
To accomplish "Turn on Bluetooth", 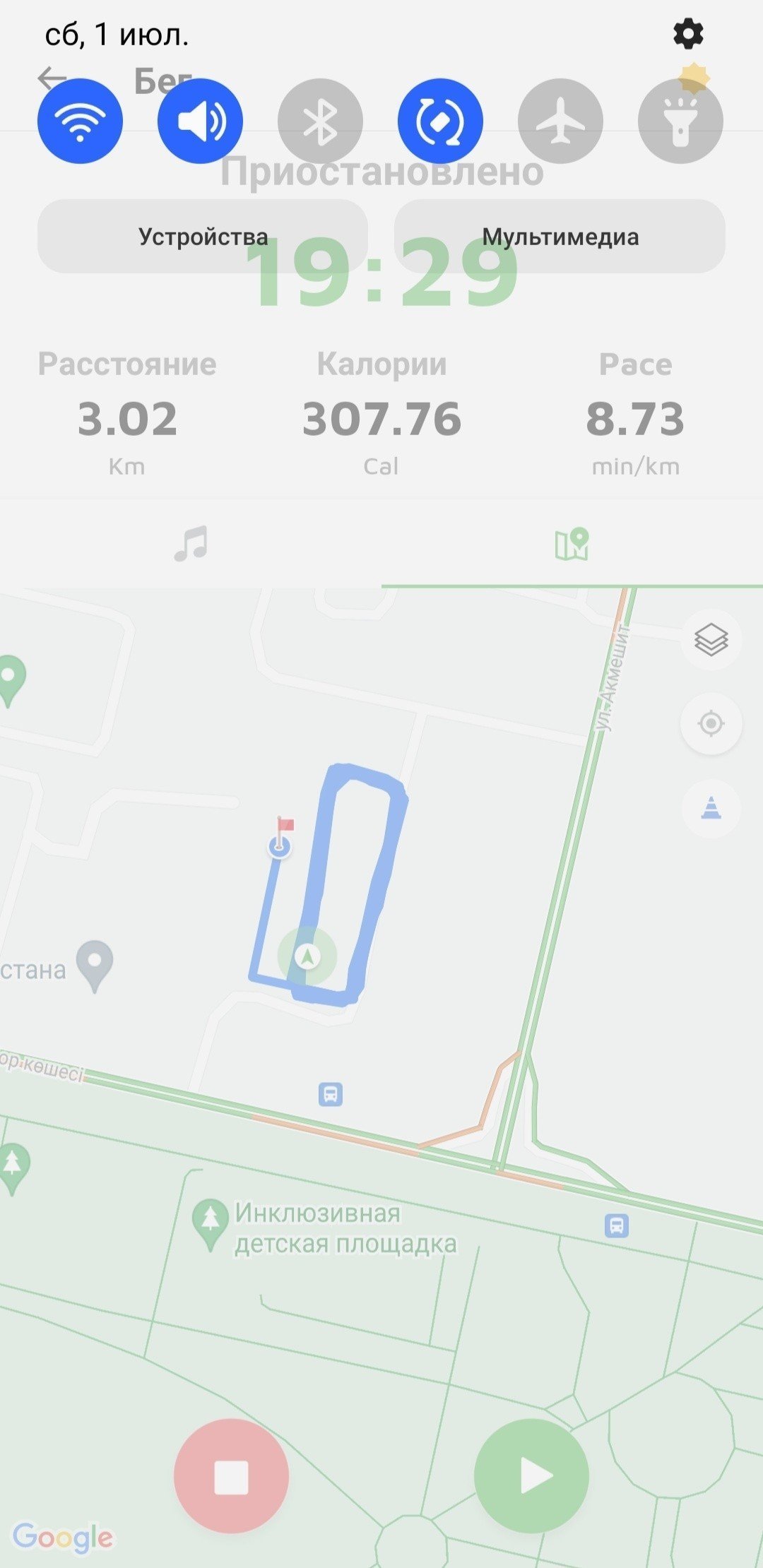I will [x=320, y=121].
